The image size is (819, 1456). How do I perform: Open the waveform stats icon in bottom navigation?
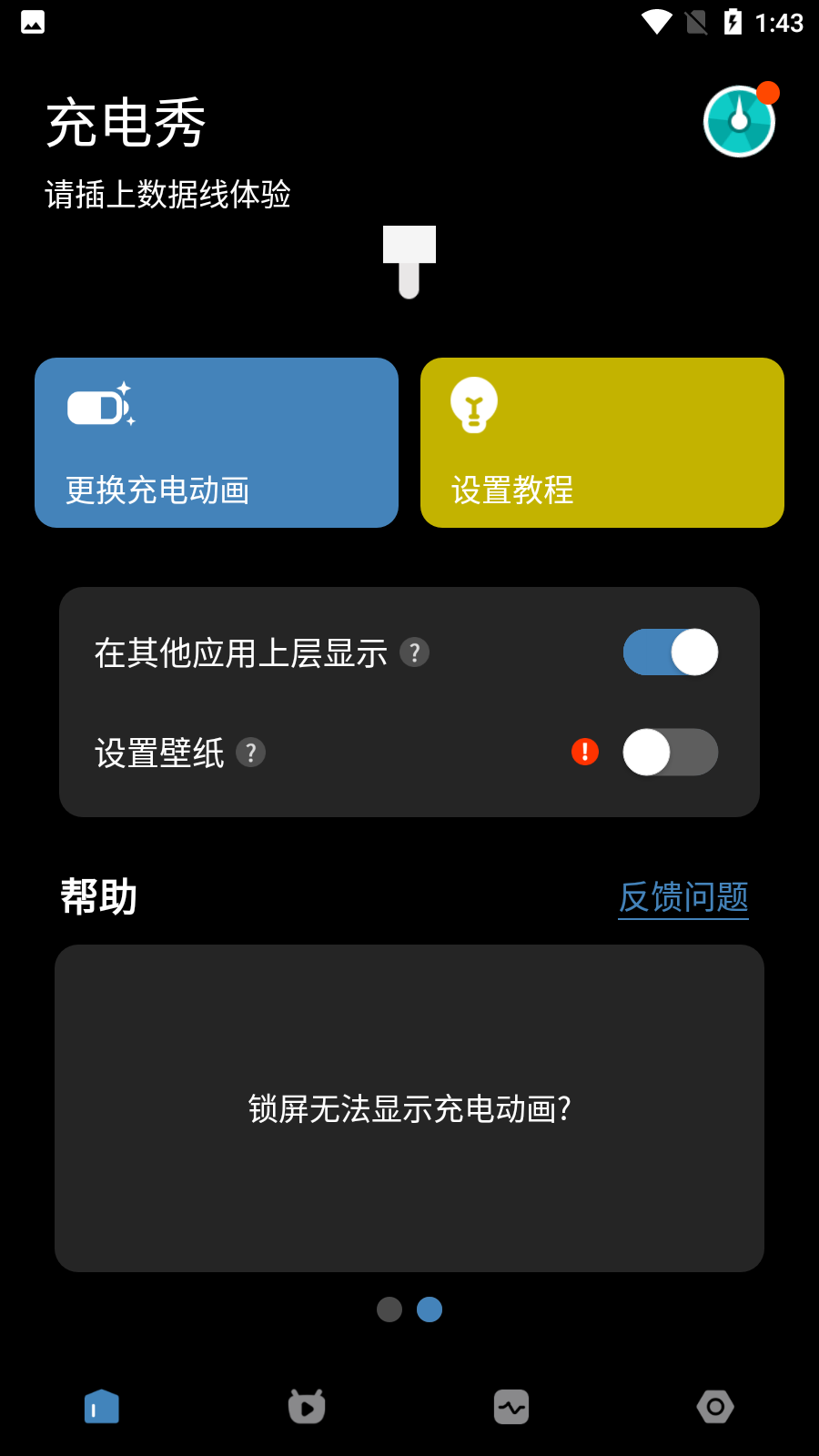coord(511,1406)
